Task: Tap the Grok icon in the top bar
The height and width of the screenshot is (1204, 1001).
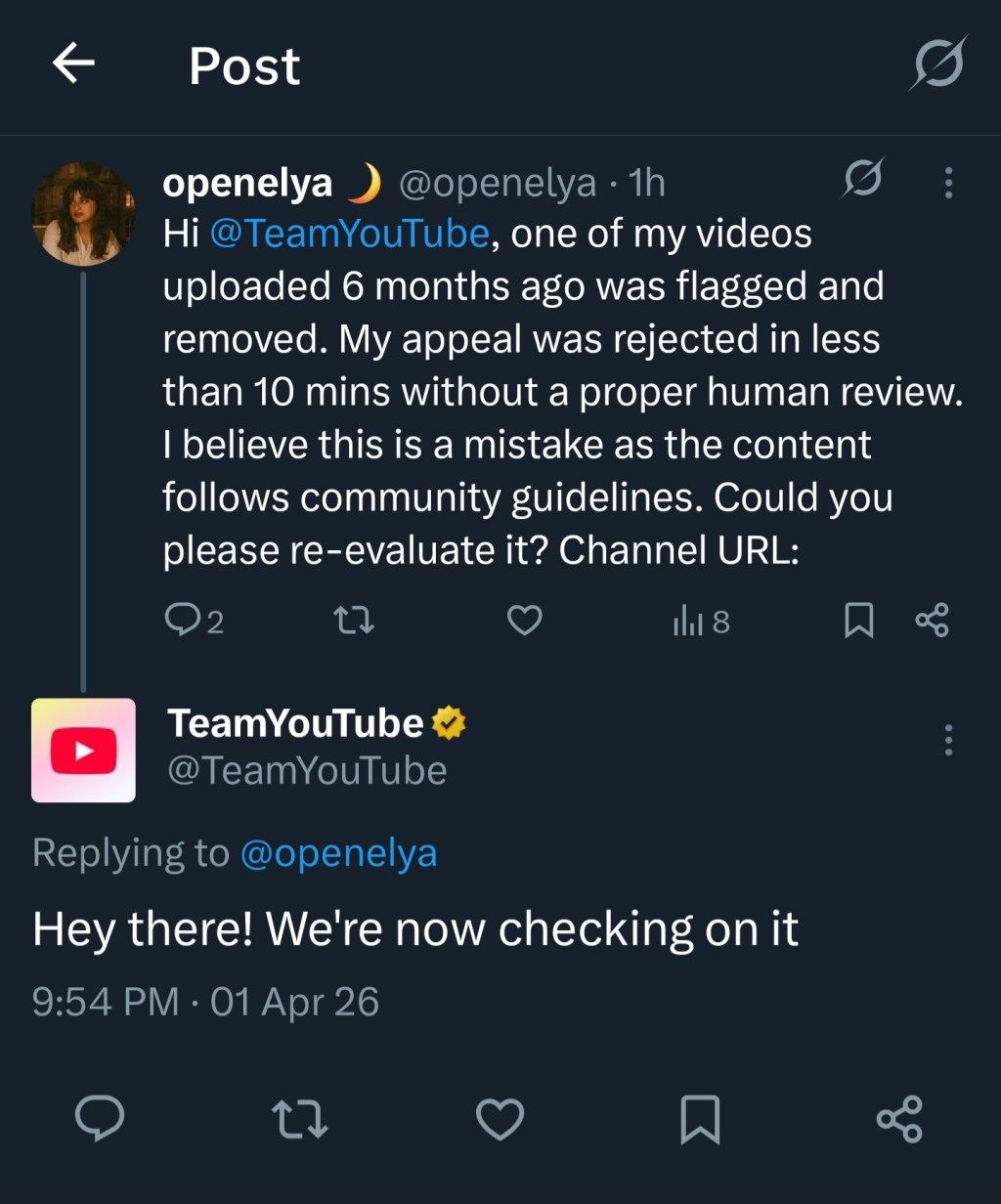Action: tap(938, 64)
